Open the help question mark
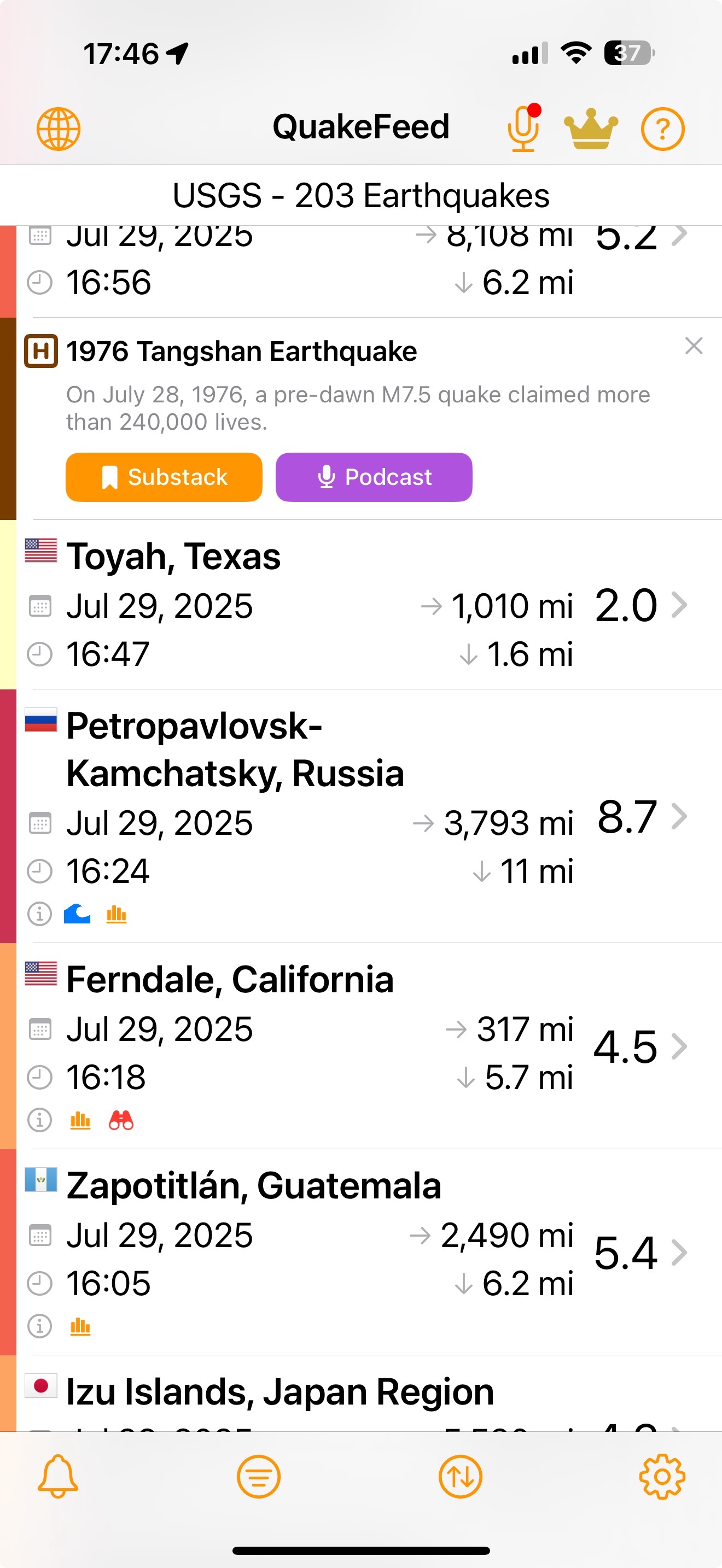The width and height of the screenshot is (722, 1568). (x=663, y=128)
